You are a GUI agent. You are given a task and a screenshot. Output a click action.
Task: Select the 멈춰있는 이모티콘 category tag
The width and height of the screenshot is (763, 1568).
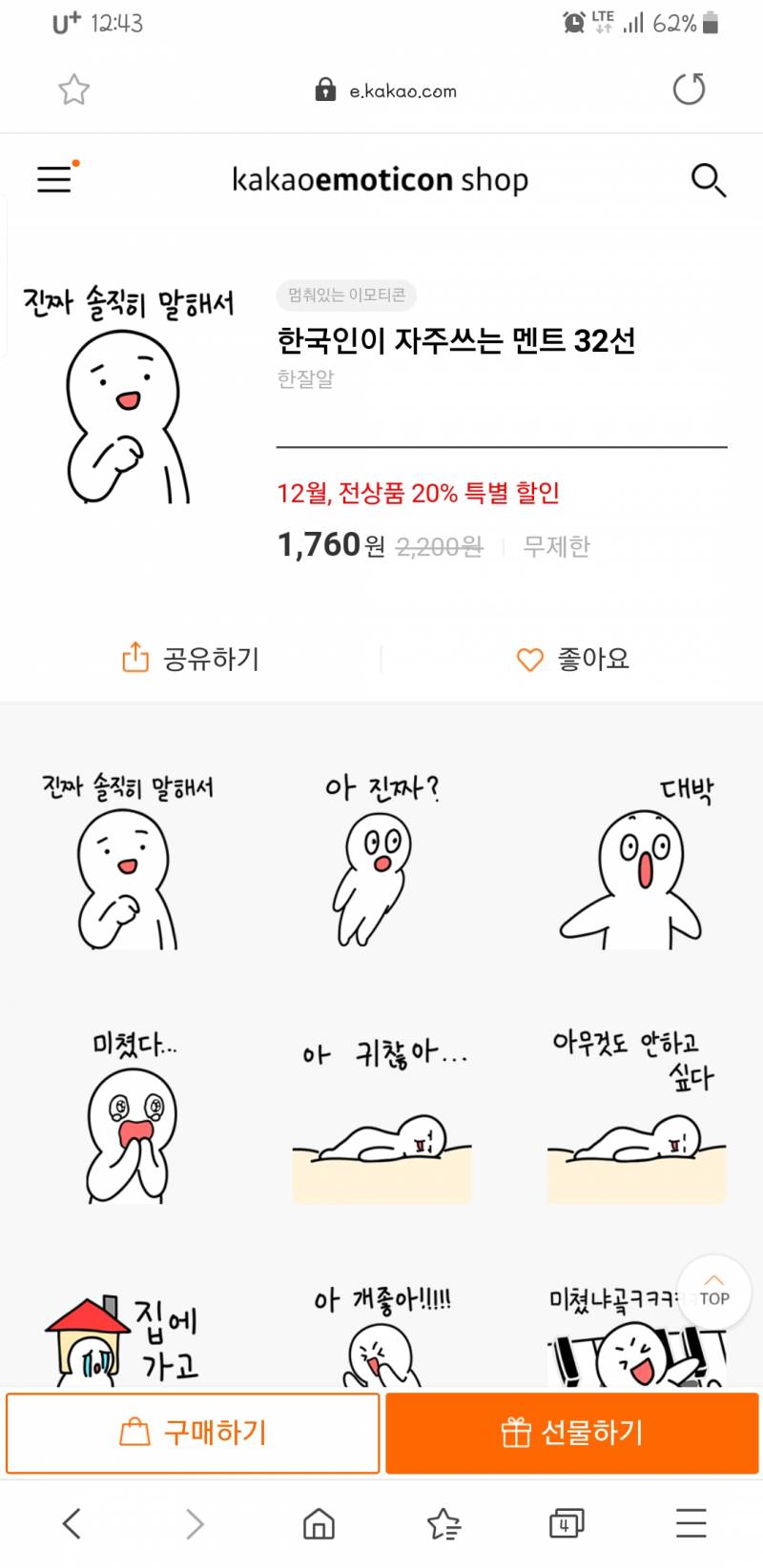click(347, 296)
